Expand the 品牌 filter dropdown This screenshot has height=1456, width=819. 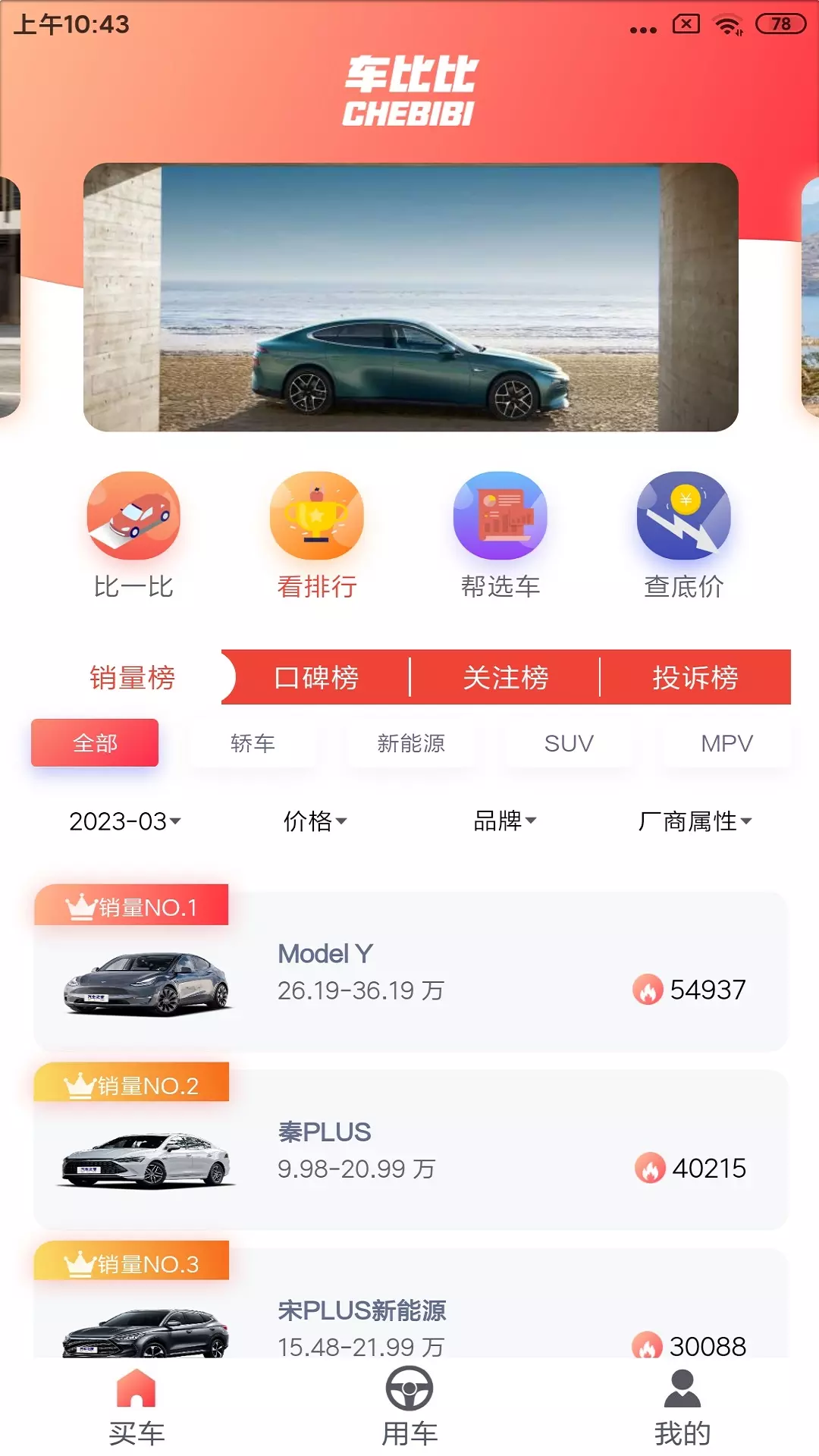505,821
